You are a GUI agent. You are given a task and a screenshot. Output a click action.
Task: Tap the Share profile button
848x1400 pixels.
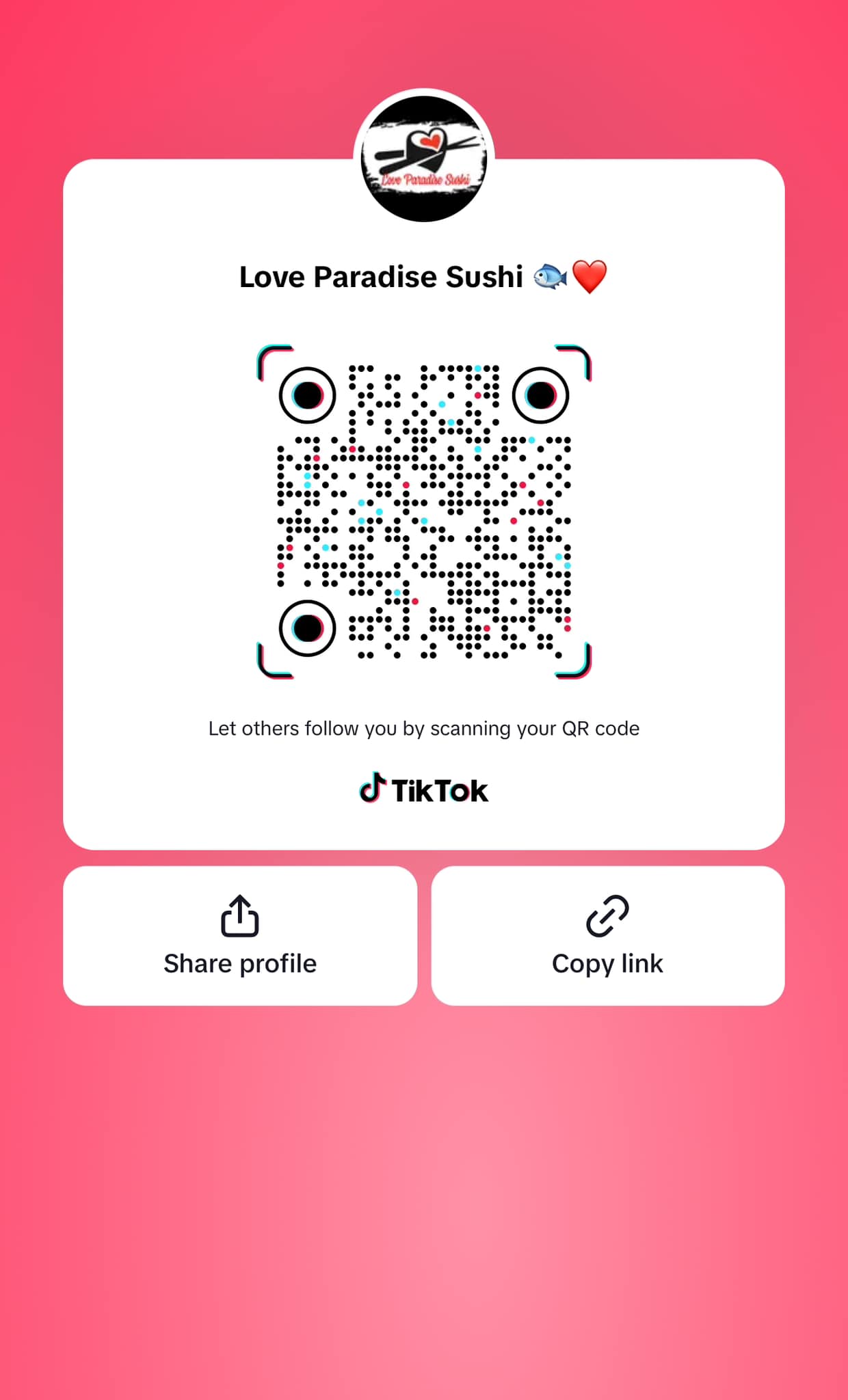(240, 935)
